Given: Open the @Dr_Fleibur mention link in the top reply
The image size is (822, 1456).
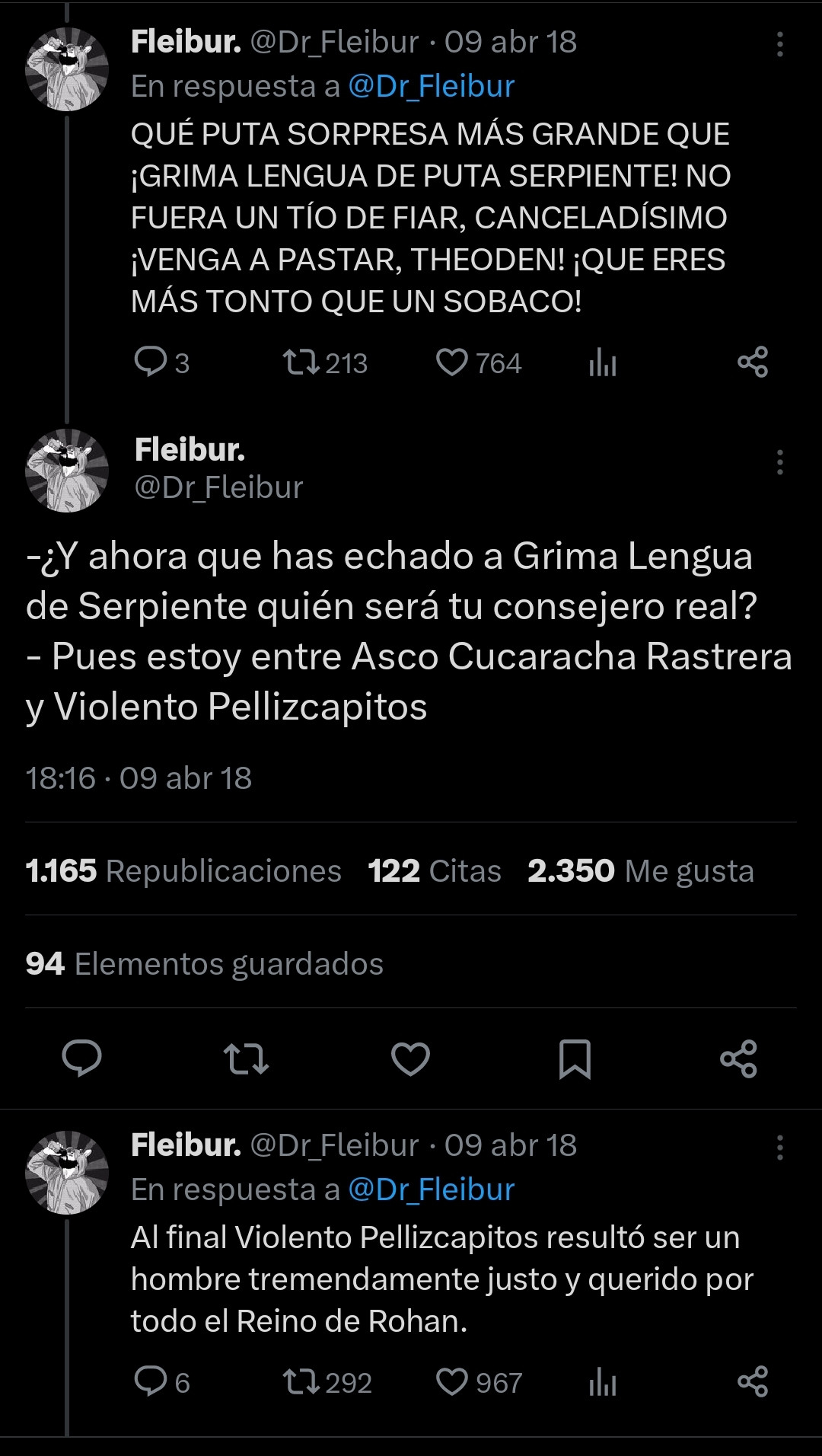Looking at the screenshot, I should click(x=431, y=87).
